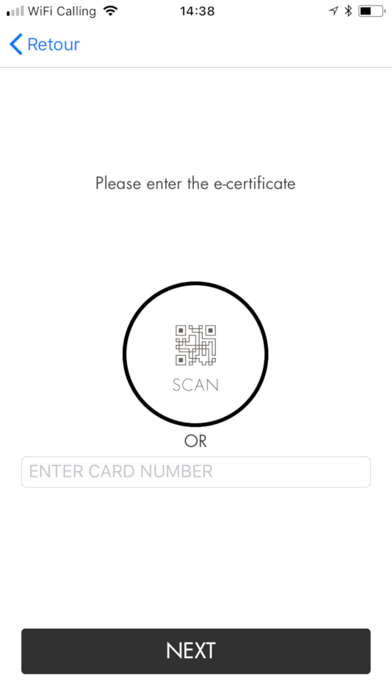The image size is (392, 696).
Task: Continue with the NEXT button
Action: (196, 651)
